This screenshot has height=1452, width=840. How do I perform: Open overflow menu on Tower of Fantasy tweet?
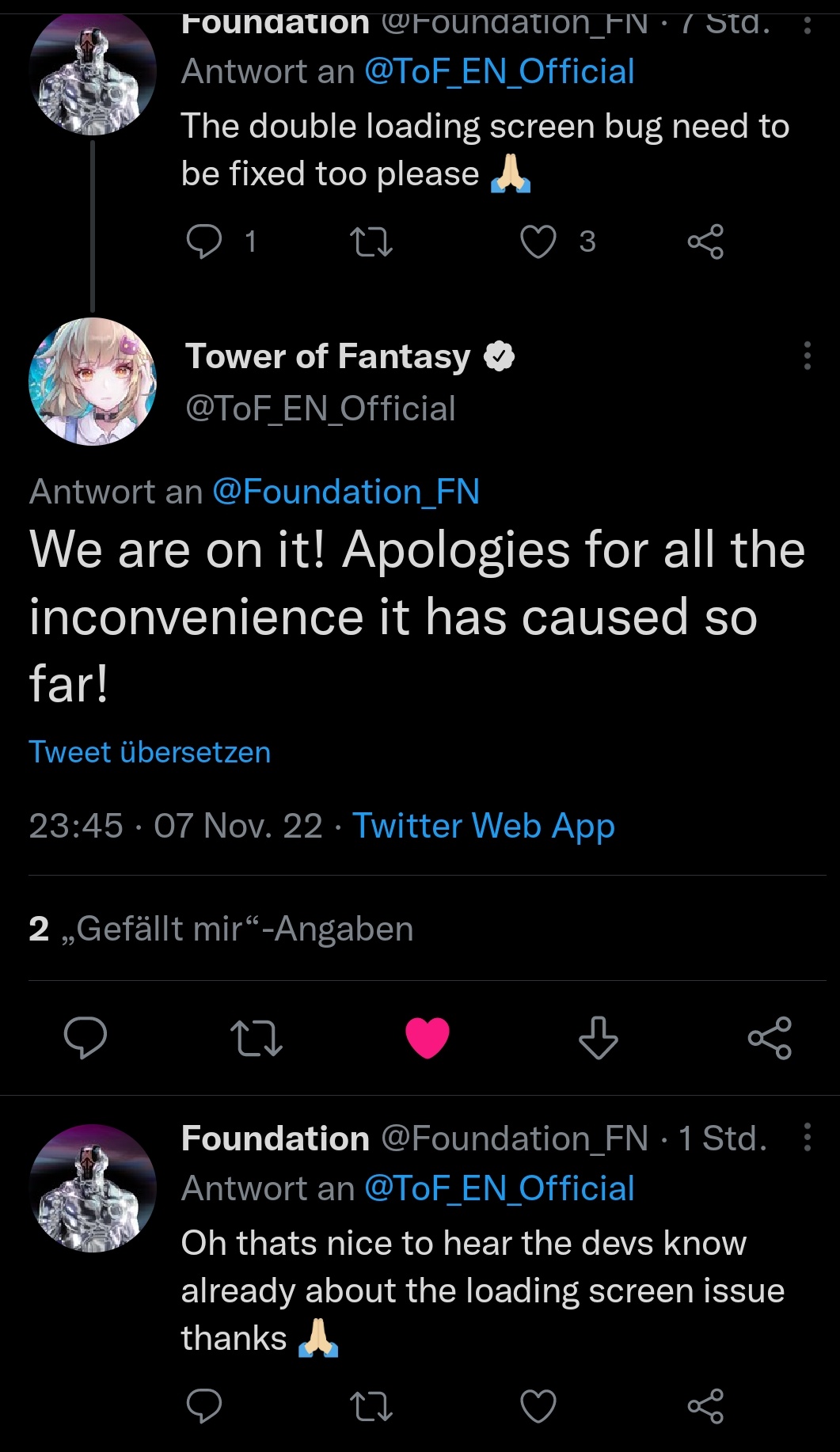[807, 356]
